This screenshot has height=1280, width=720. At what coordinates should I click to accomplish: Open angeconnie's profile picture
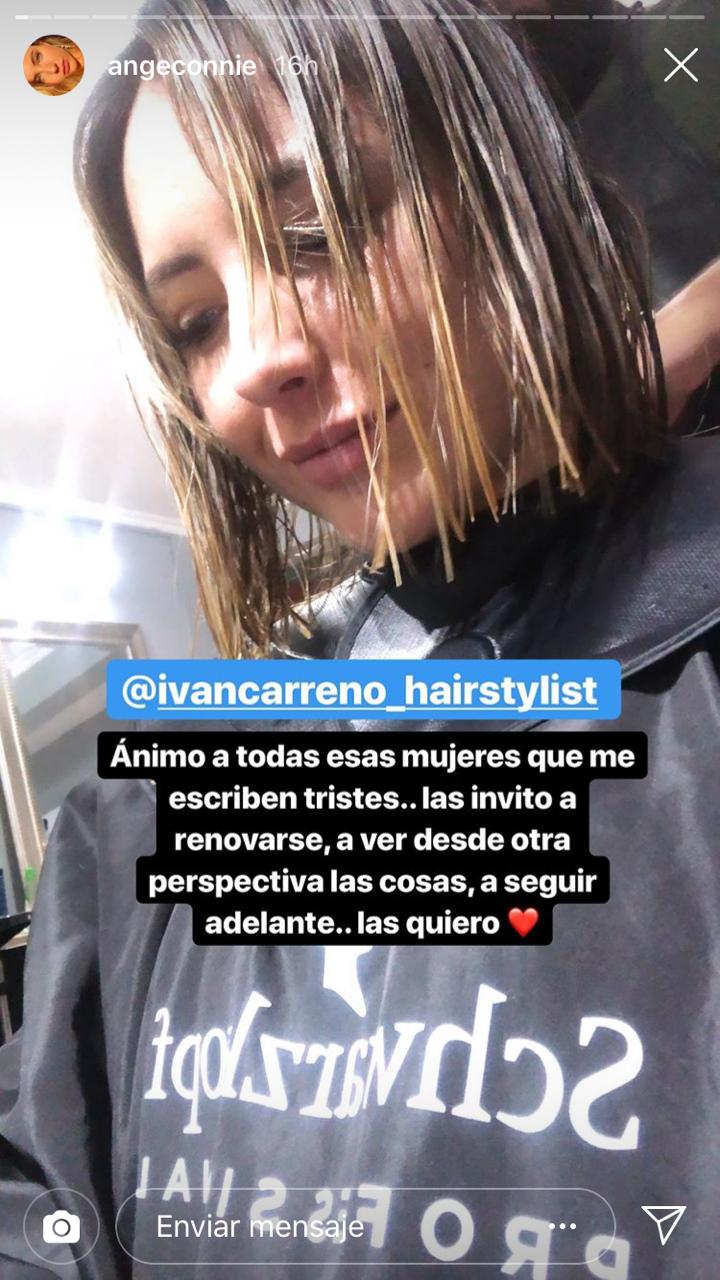pyautogui.click(x=53, y=65)
